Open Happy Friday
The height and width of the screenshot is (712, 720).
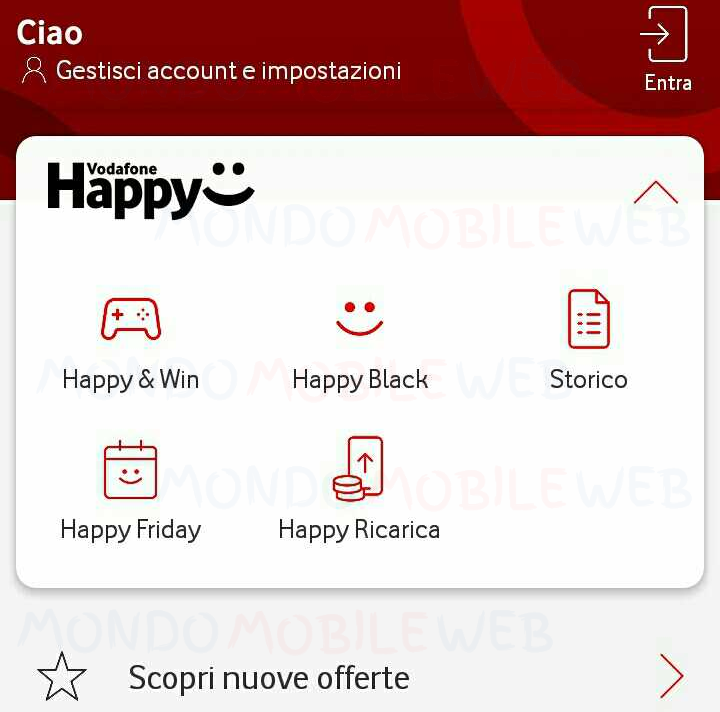tap(131, 491)
